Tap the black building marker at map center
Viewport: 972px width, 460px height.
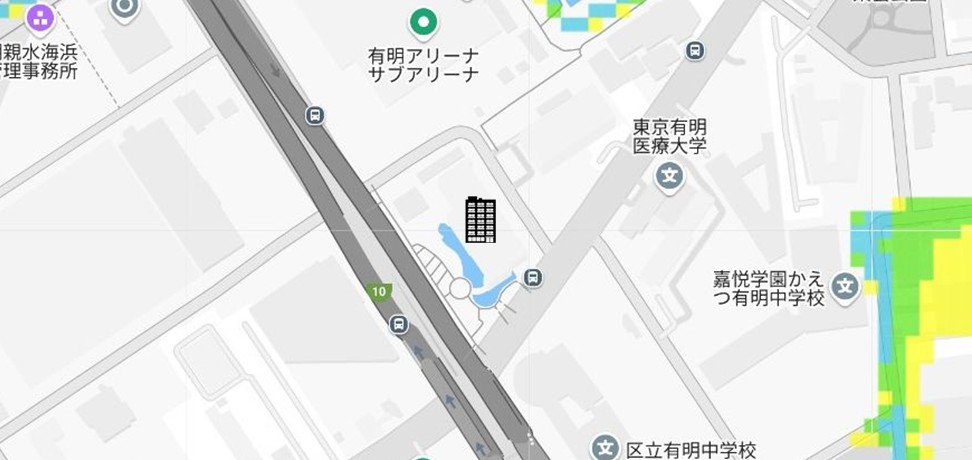pyautogui.click(x=480, y=220)
